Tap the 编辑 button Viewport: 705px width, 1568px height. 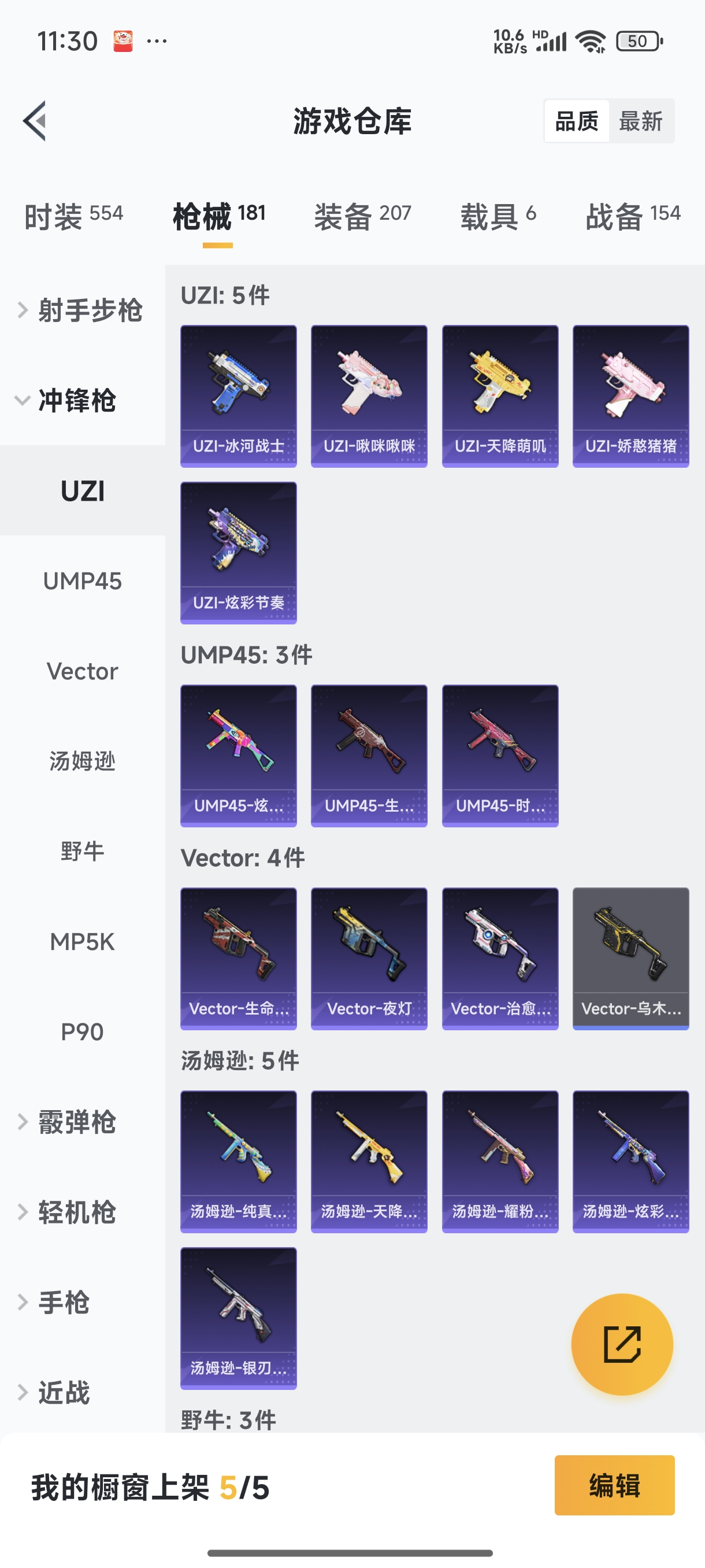[614, 1485]
